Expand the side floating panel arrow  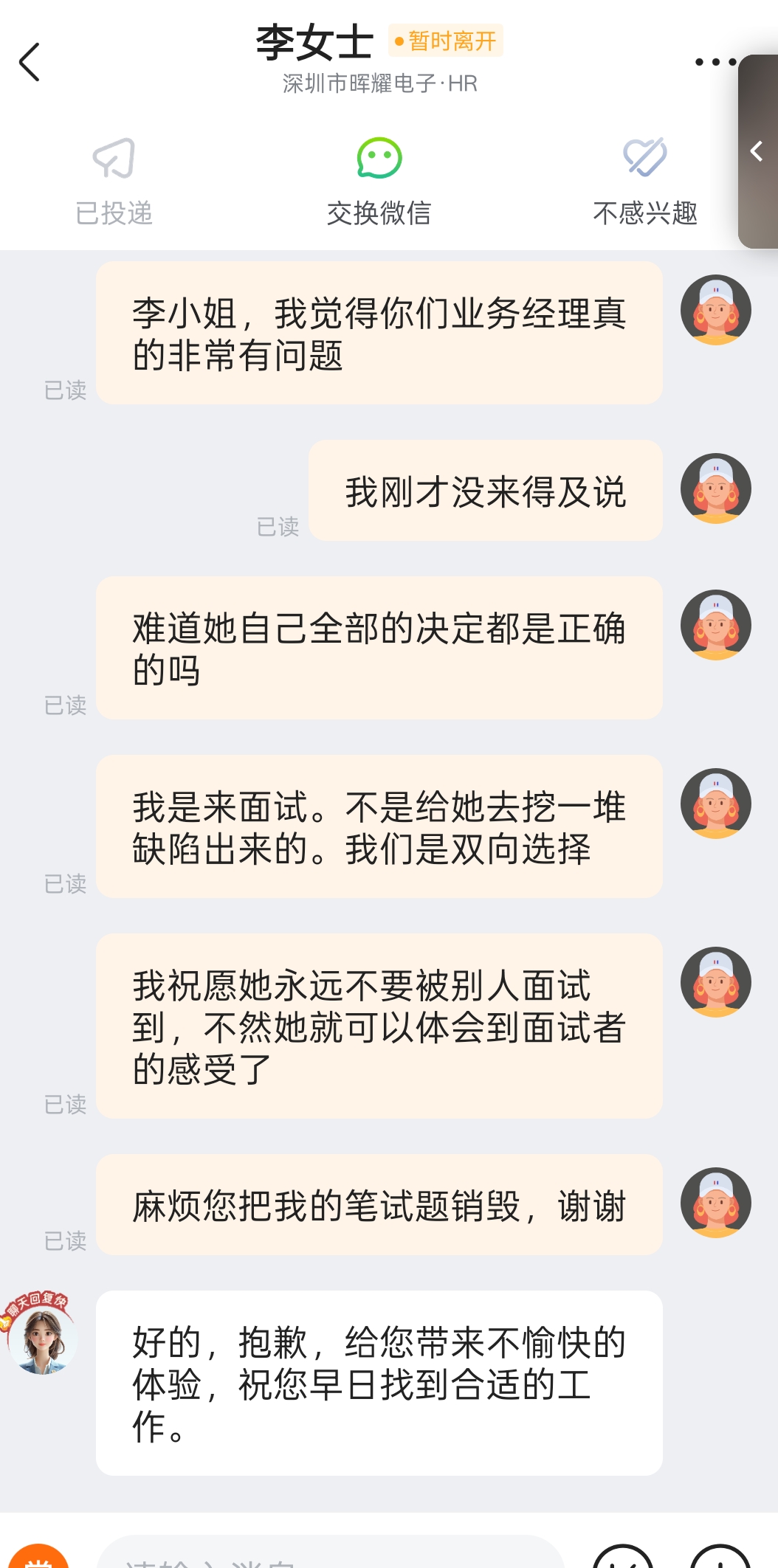757,151
